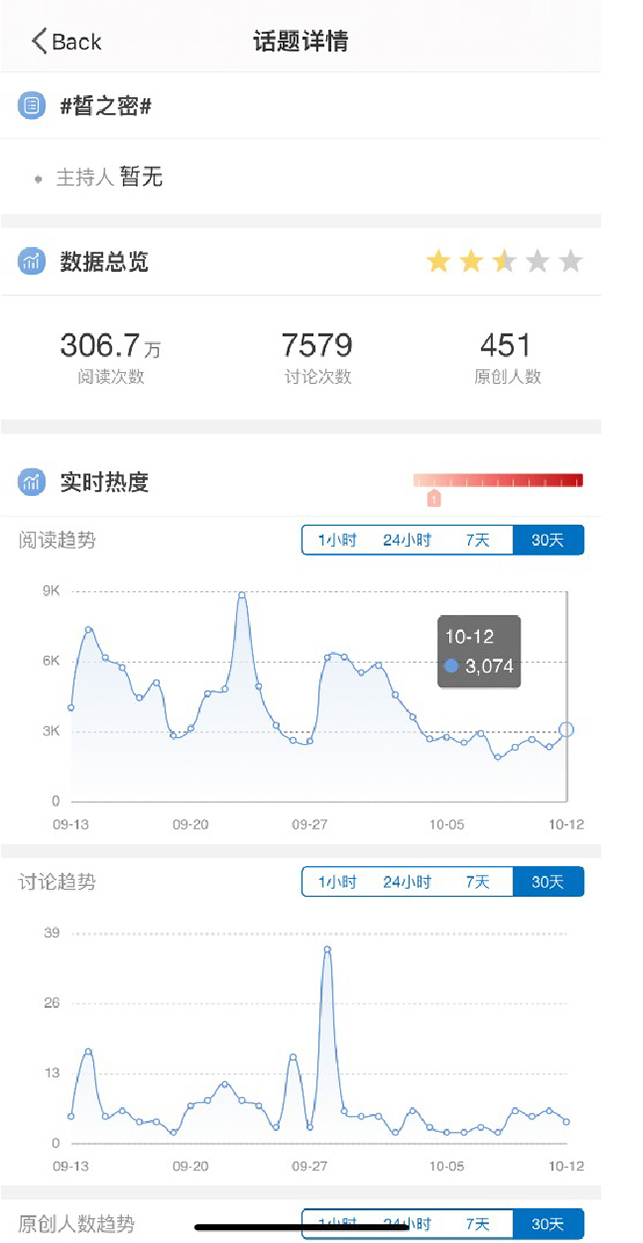
Task: Switch 原创人数趋势 chart to 7天
Action: [477, 1224]
